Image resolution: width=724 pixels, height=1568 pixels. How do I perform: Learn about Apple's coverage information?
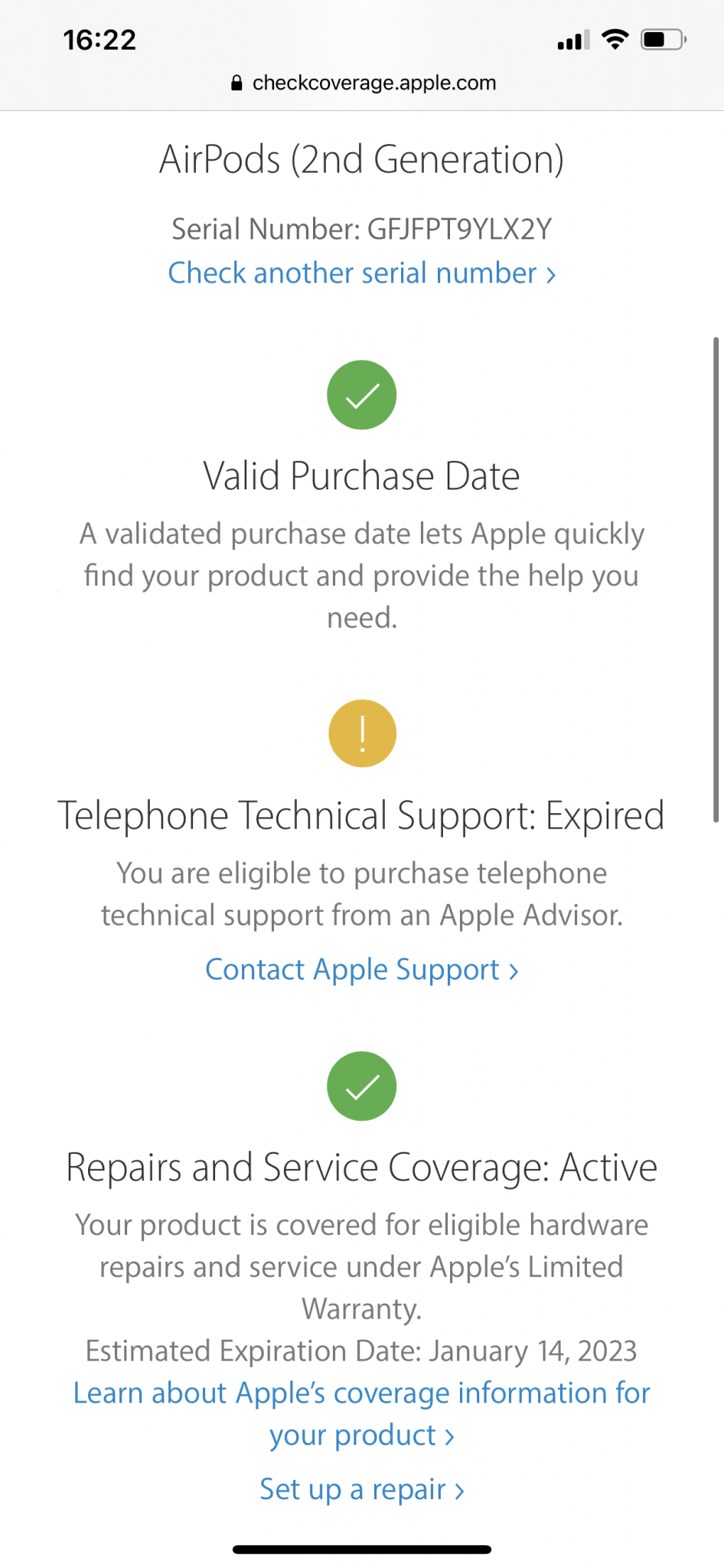point(361,1393)
